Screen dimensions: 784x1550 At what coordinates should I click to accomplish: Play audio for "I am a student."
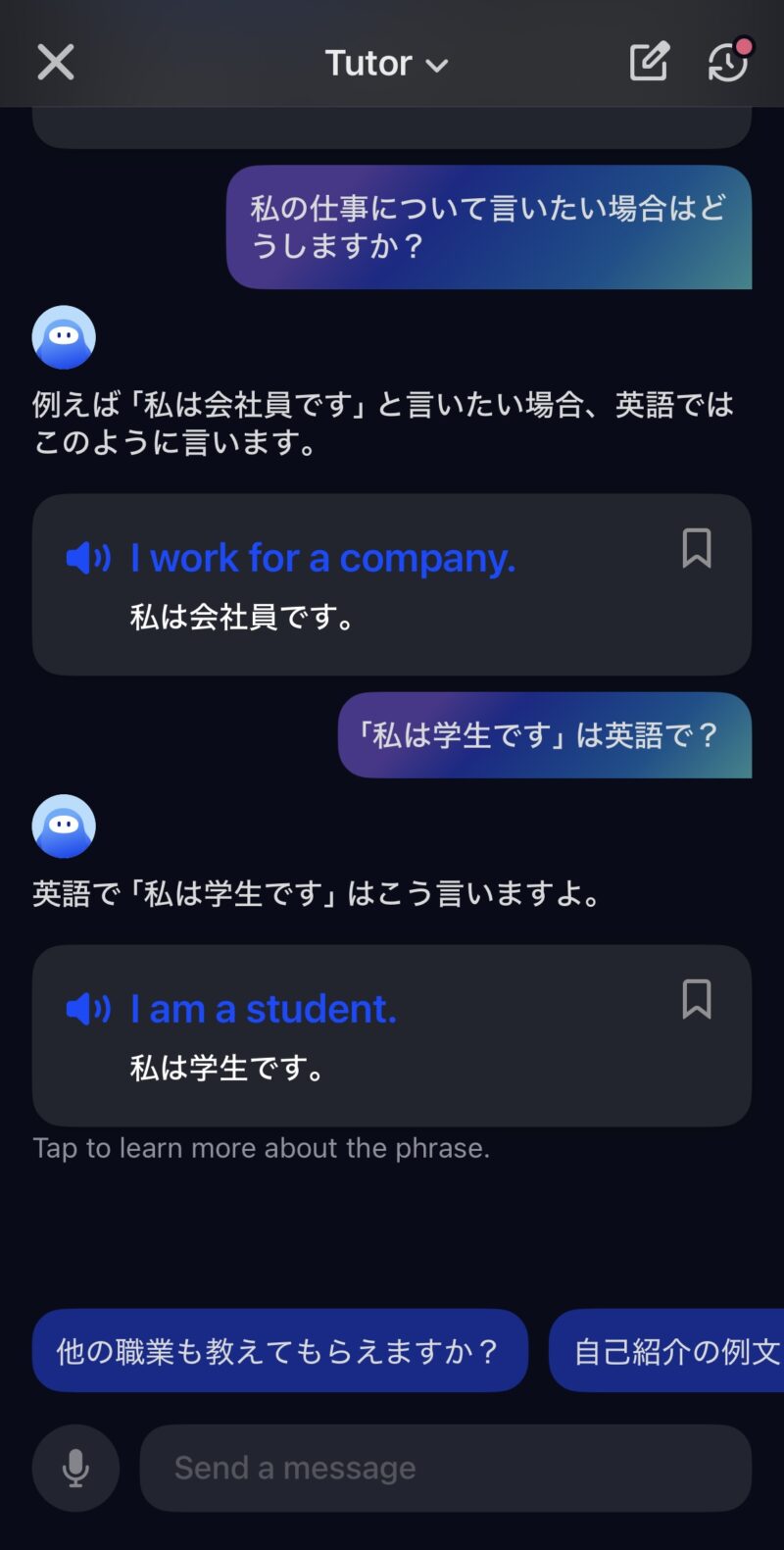coord(88,1009)
